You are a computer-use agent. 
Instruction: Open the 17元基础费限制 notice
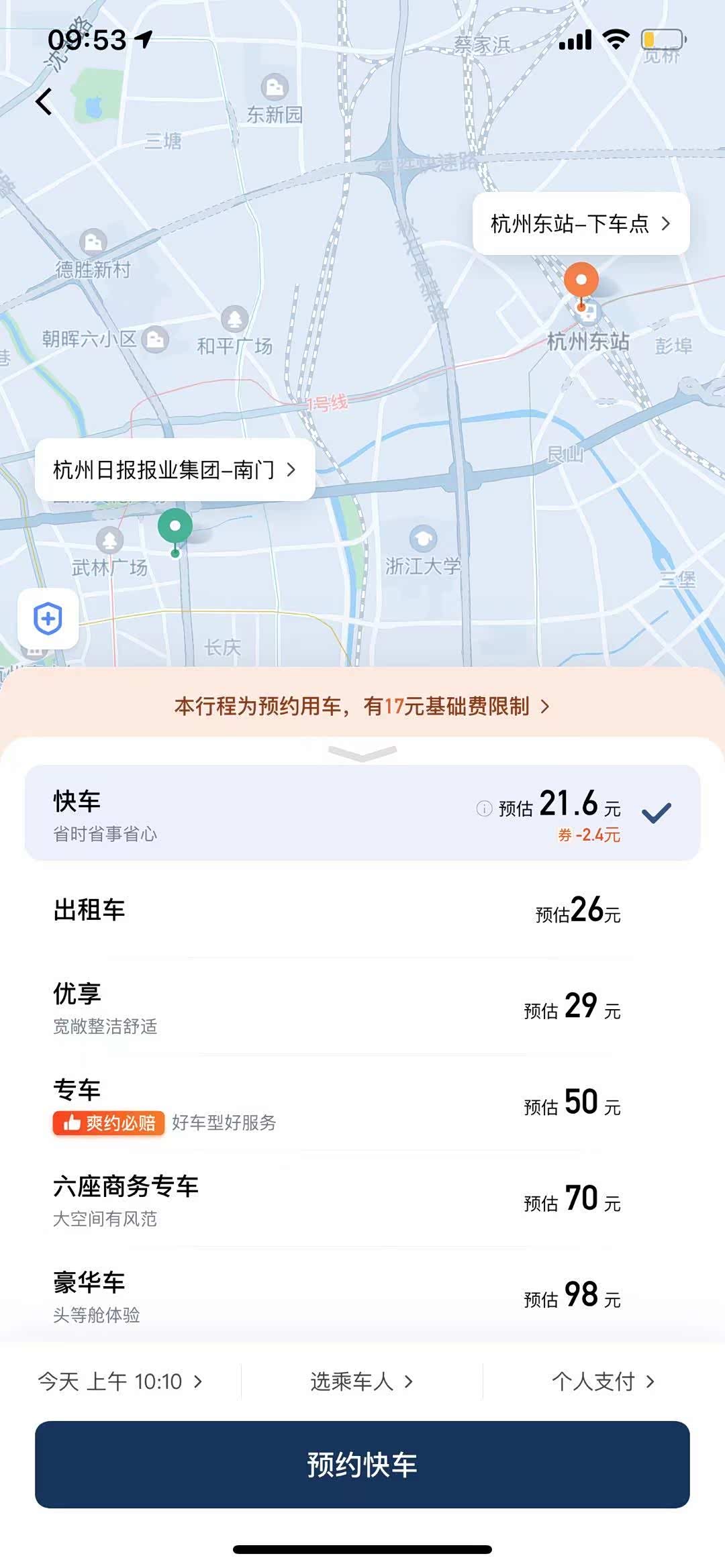[x=362, y=706]
